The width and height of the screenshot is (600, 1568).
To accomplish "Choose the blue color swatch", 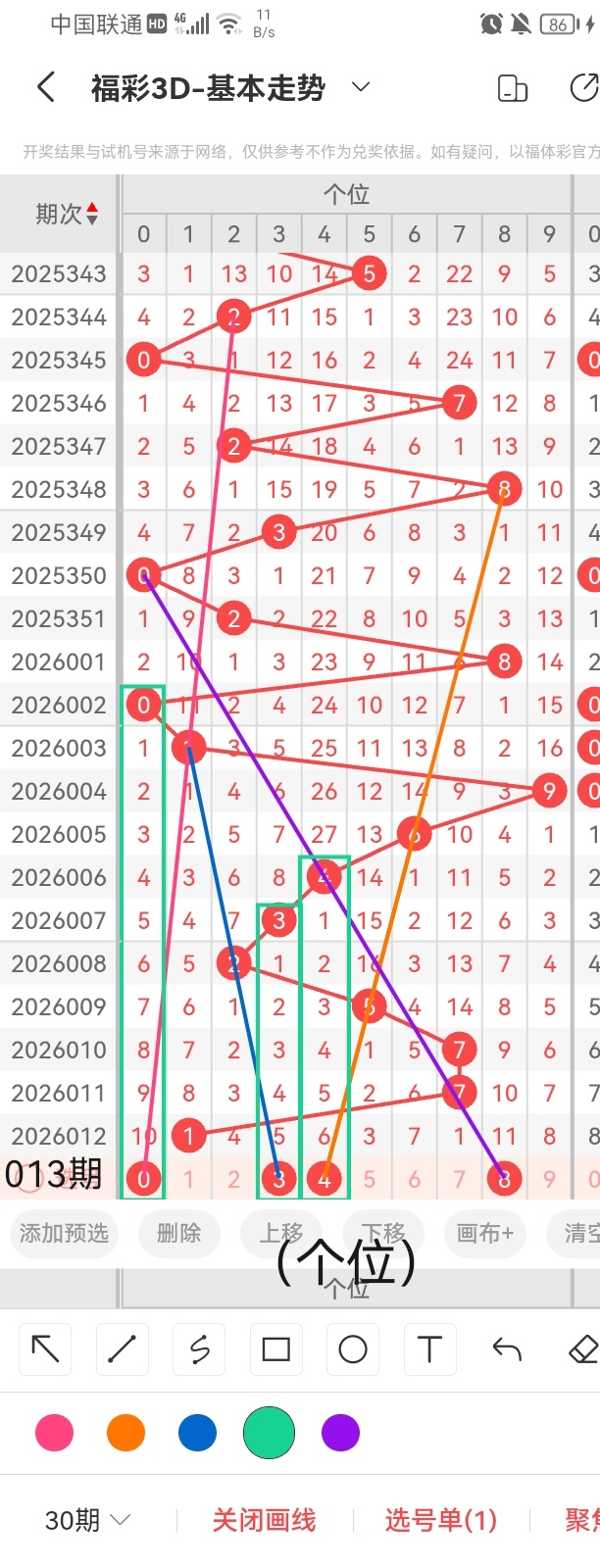I will (x=197, y=1433).
